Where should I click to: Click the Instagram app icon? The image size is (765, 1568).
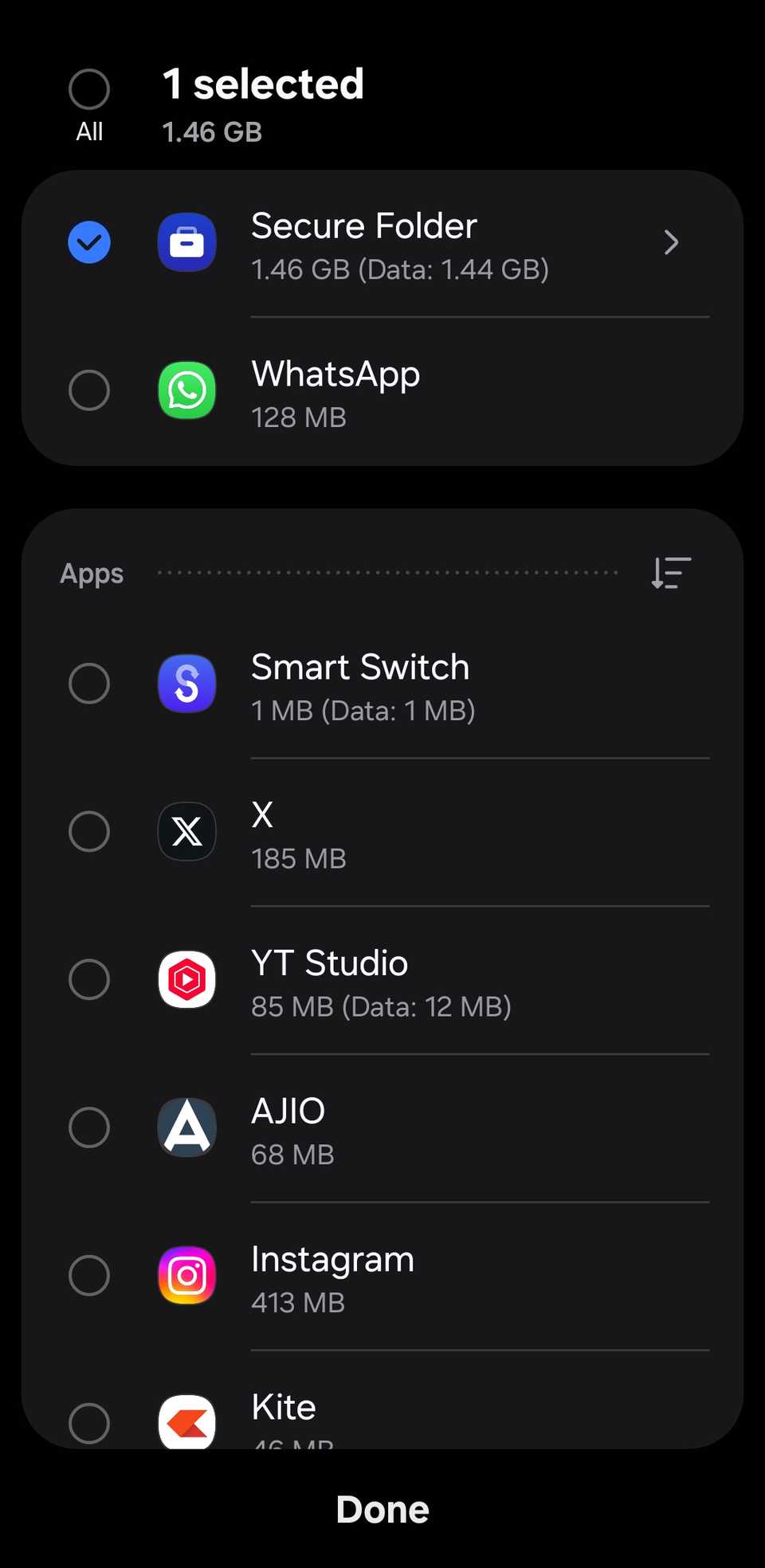(186, 1276)
